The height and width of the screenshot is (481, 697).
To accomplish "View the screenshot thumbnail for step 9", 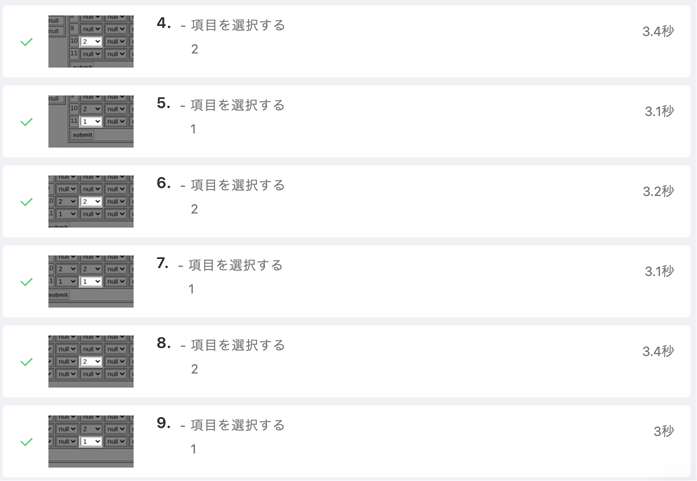I will click(91, 441).
